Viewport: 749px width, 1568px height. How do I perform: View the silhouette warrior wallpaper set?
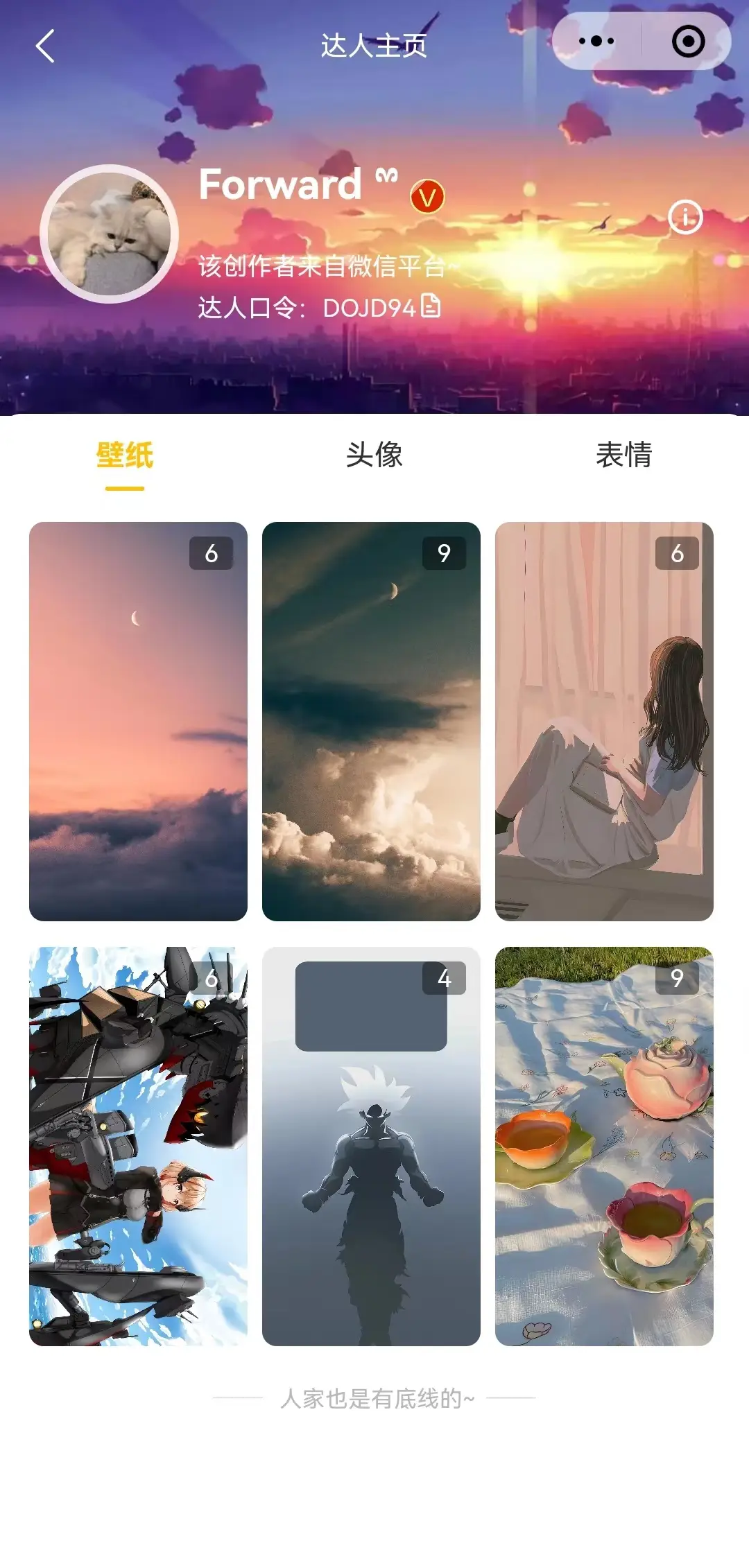(371, 1146)
